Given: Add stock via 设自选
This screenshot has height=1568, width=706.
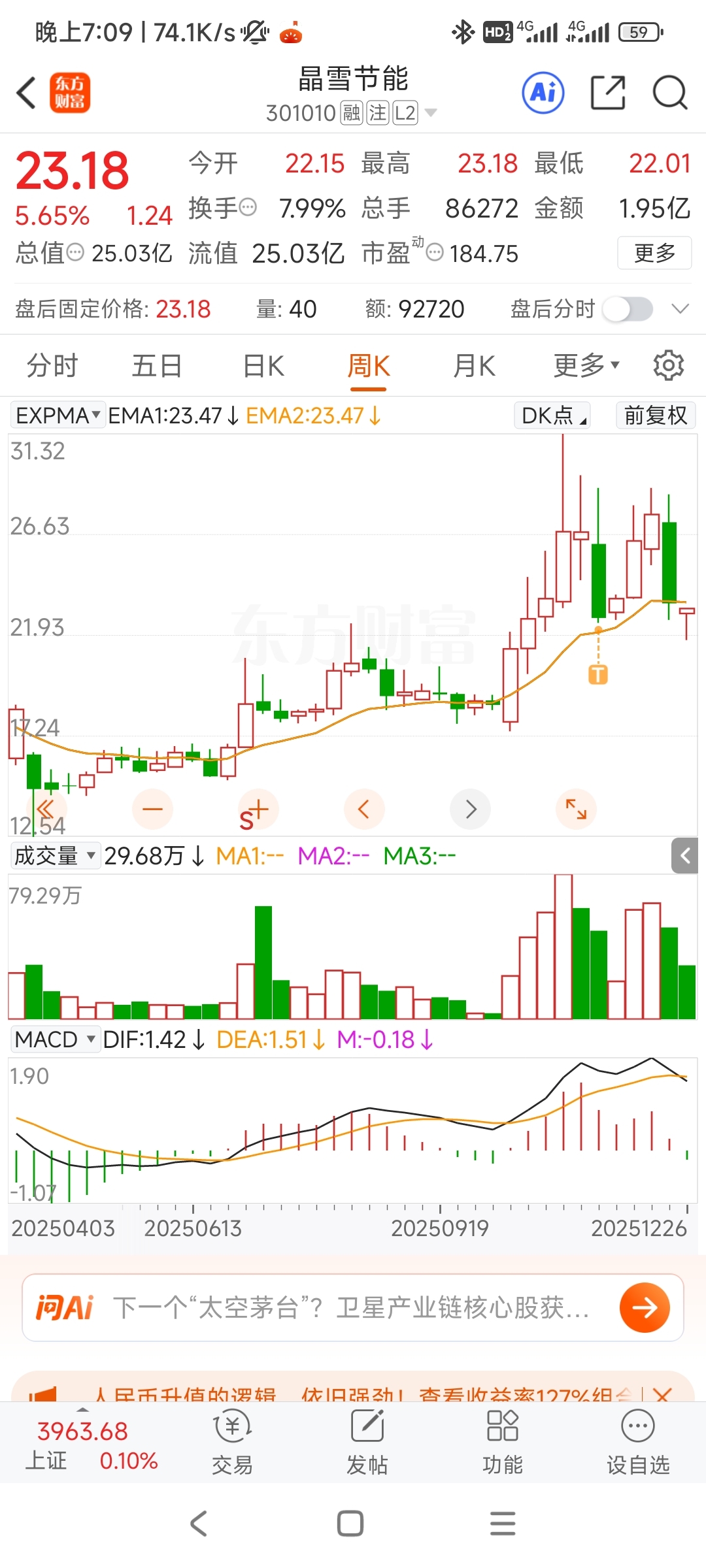Looking at the screenshot, I should click(x=638, y=1441).
